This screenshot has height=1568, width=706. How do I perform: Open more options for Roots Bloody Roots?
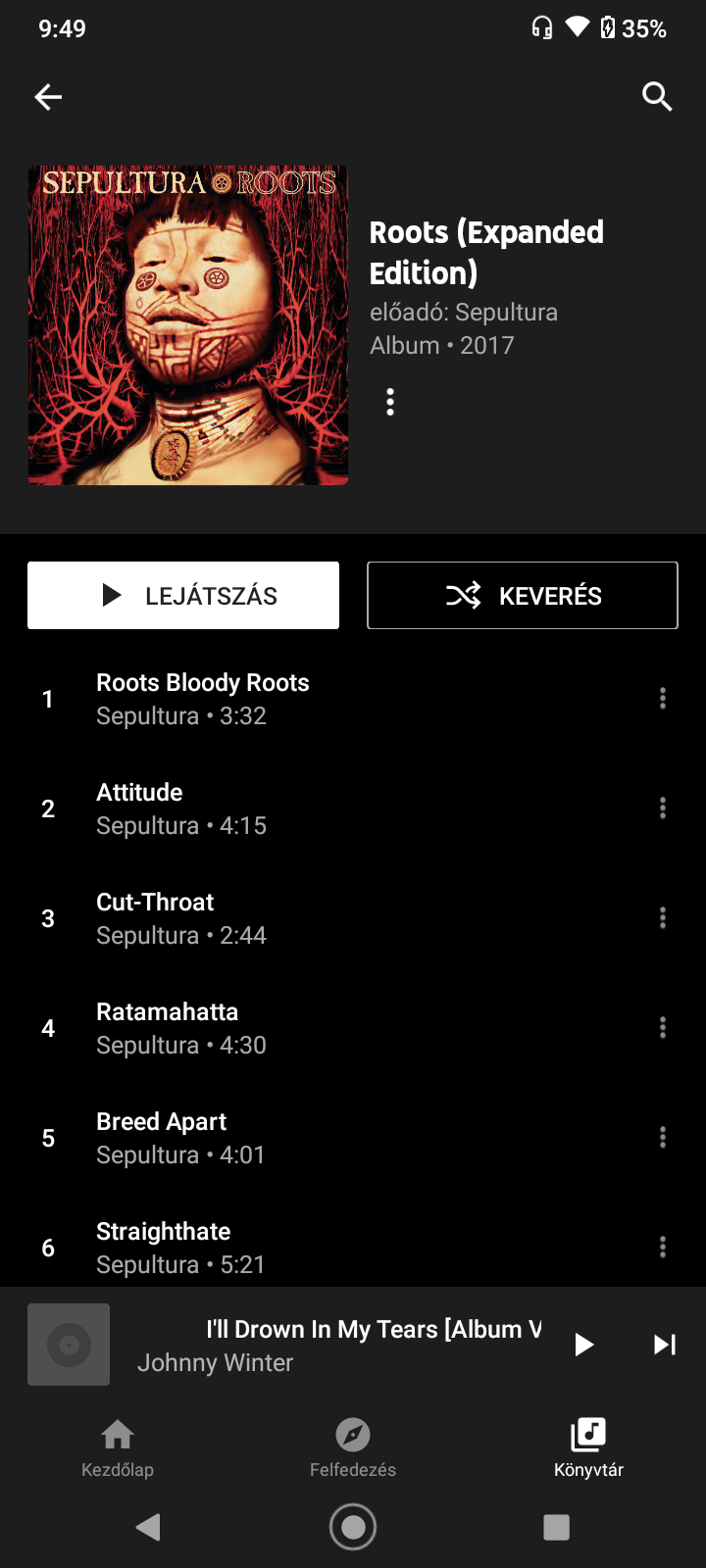(x=663, y=698)
